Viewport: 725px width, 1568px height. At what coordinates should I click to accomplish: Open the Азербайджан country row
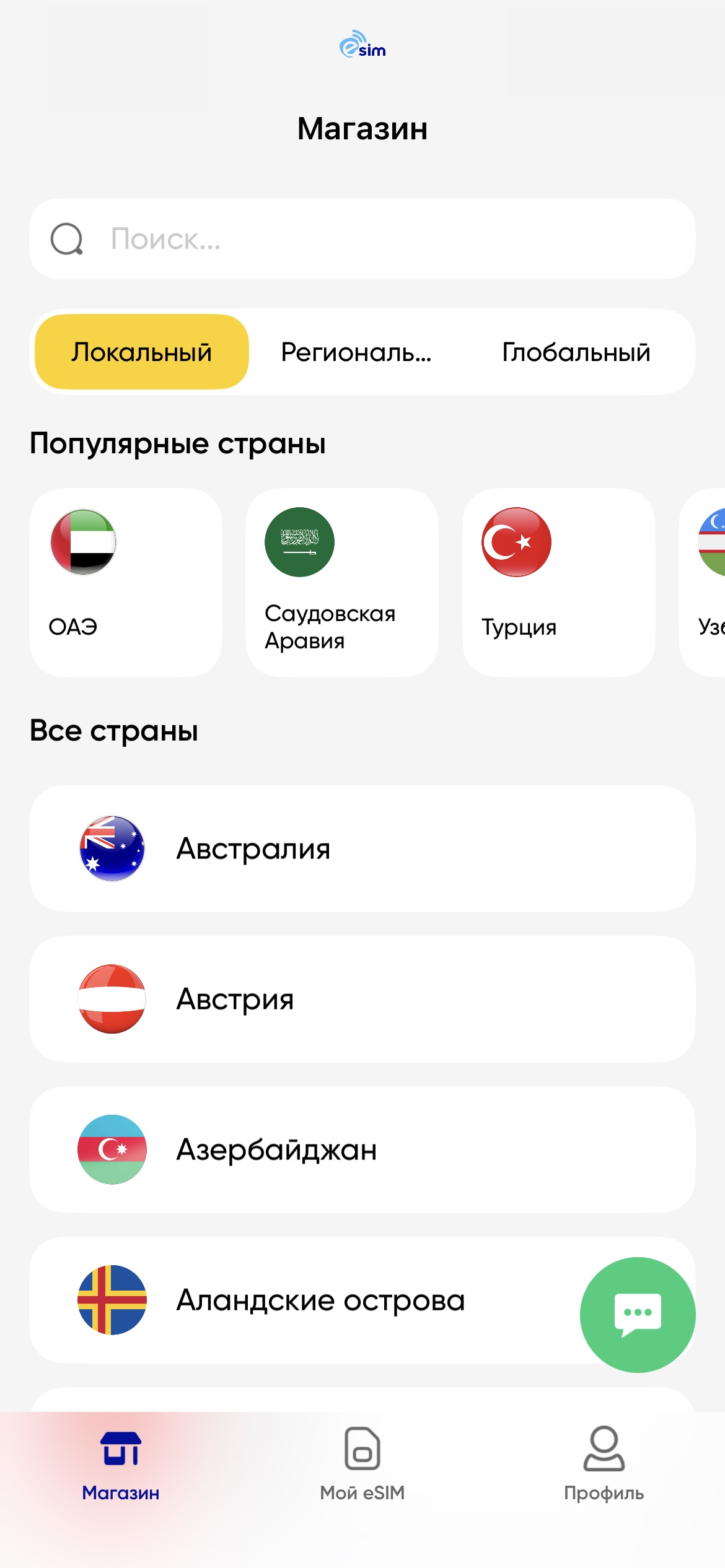coord(362,1149)
